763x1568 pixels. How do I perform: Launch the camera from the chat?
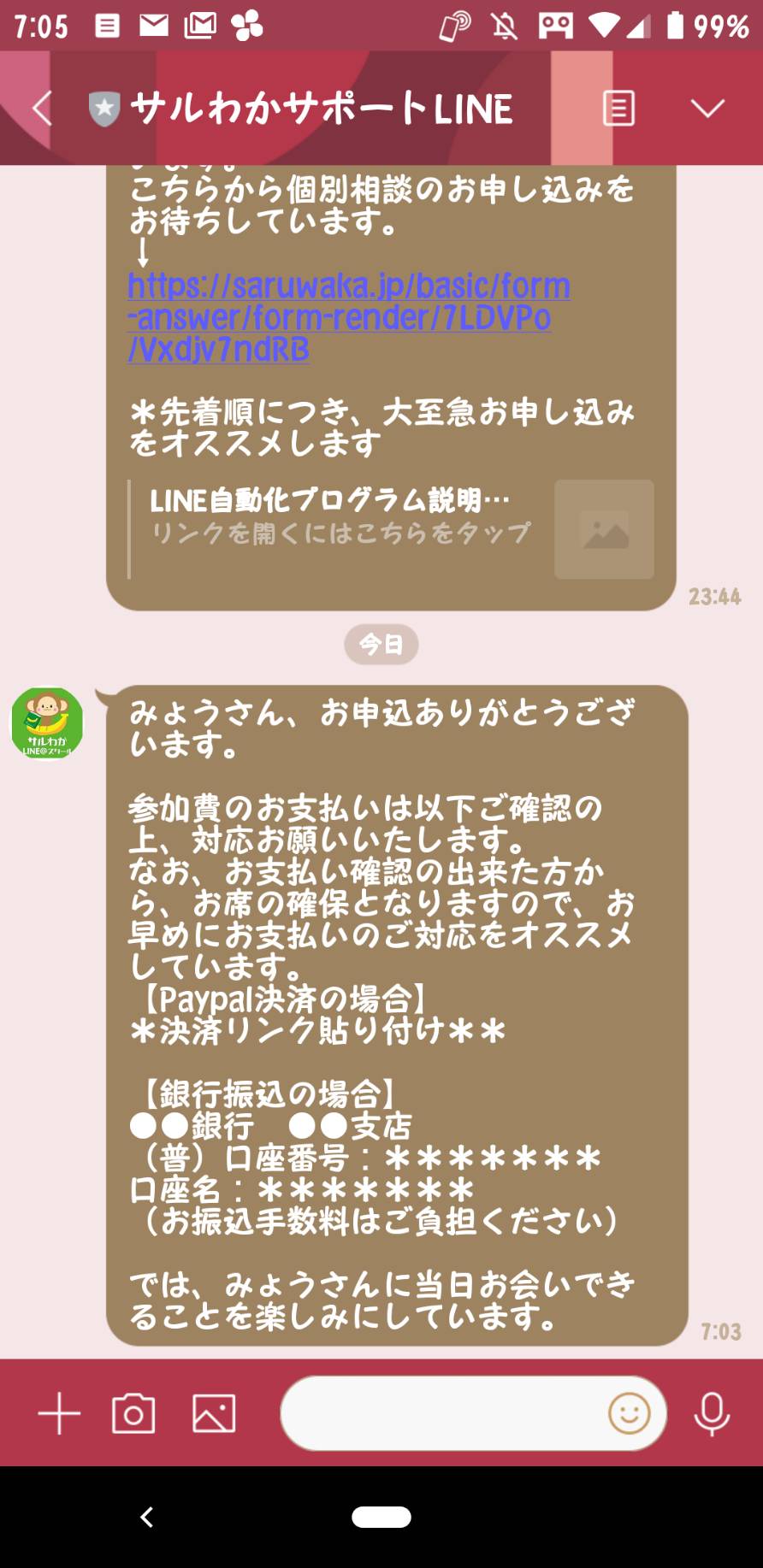[134, 1413]
